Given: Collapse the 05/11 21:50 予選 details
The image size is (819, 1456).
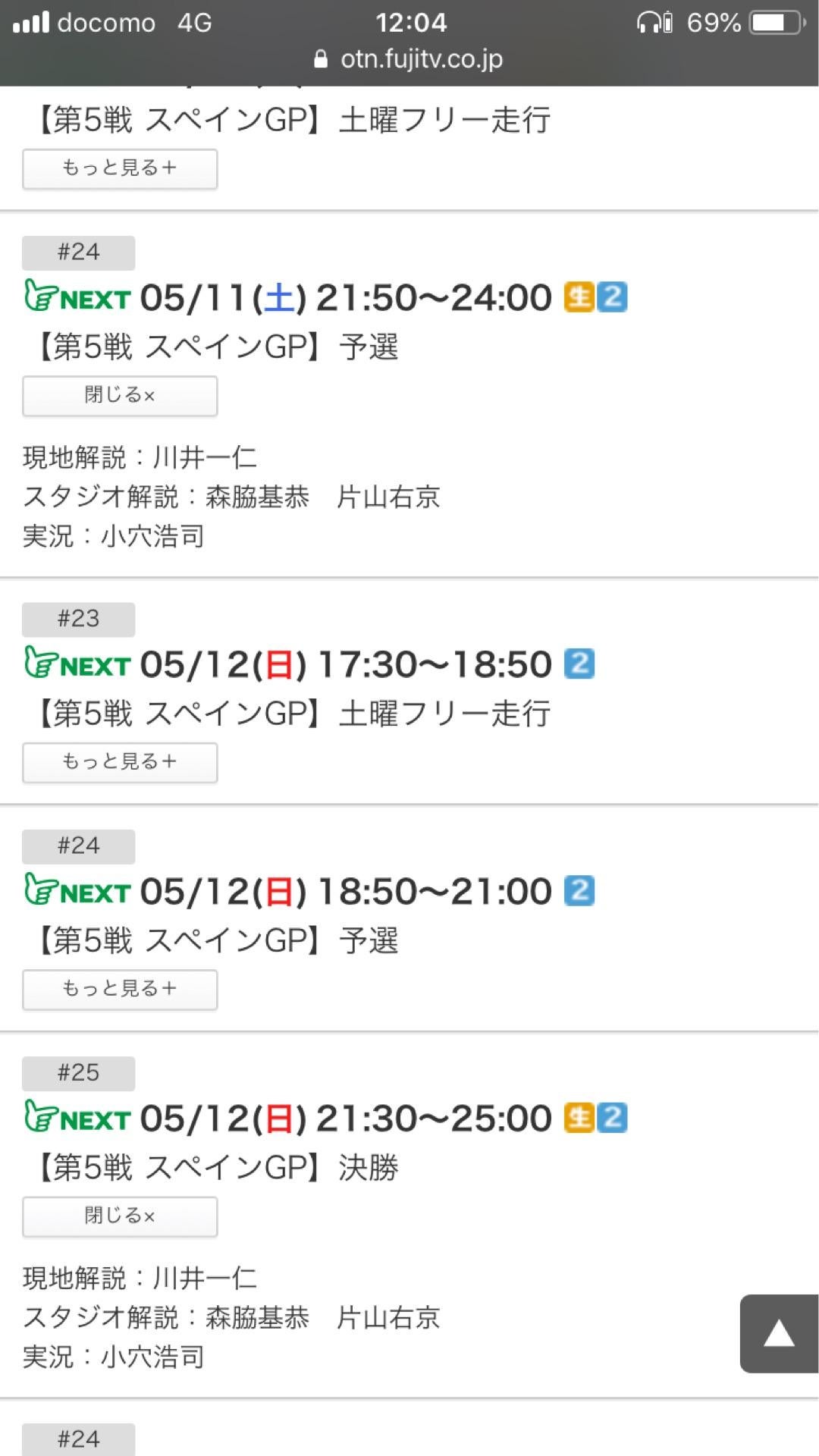Looking at the screenshot, I should point(120,396).
